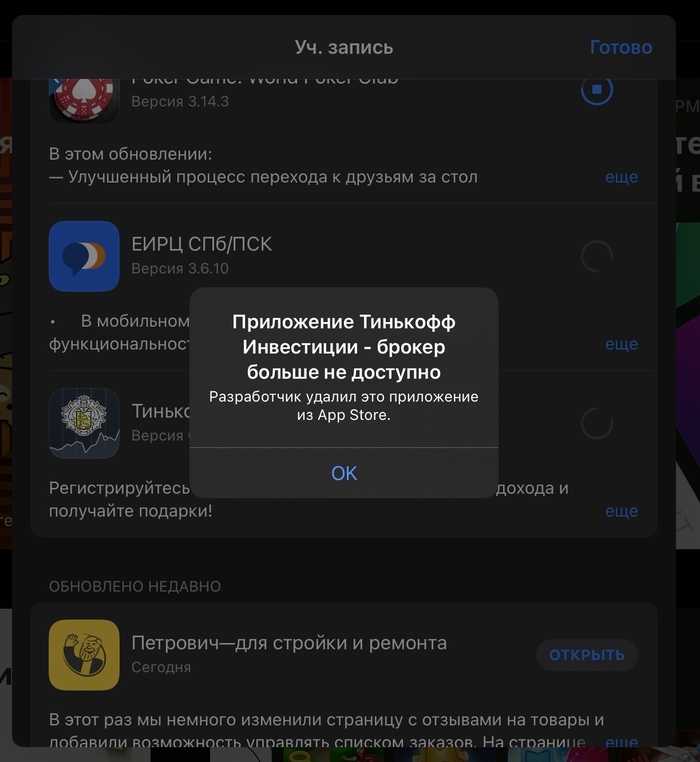
Task: Expand ЕИРЦ СПб/ПСК update notes via еще
Action: tap(620, 343)
